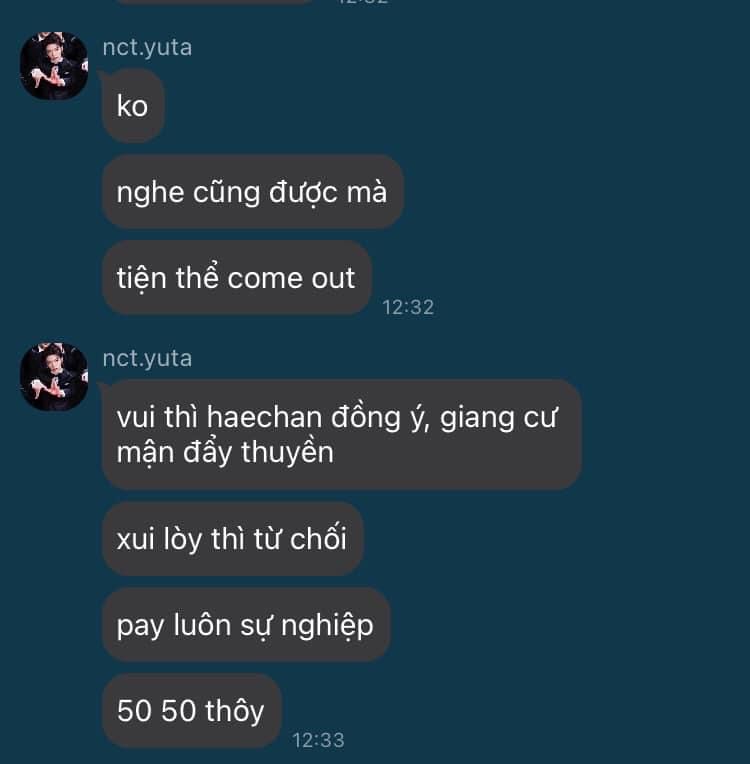750x764 pixels.
Task: Open nct.yuta's avatar beside the "ko" message
Action: tap(55, 66)
